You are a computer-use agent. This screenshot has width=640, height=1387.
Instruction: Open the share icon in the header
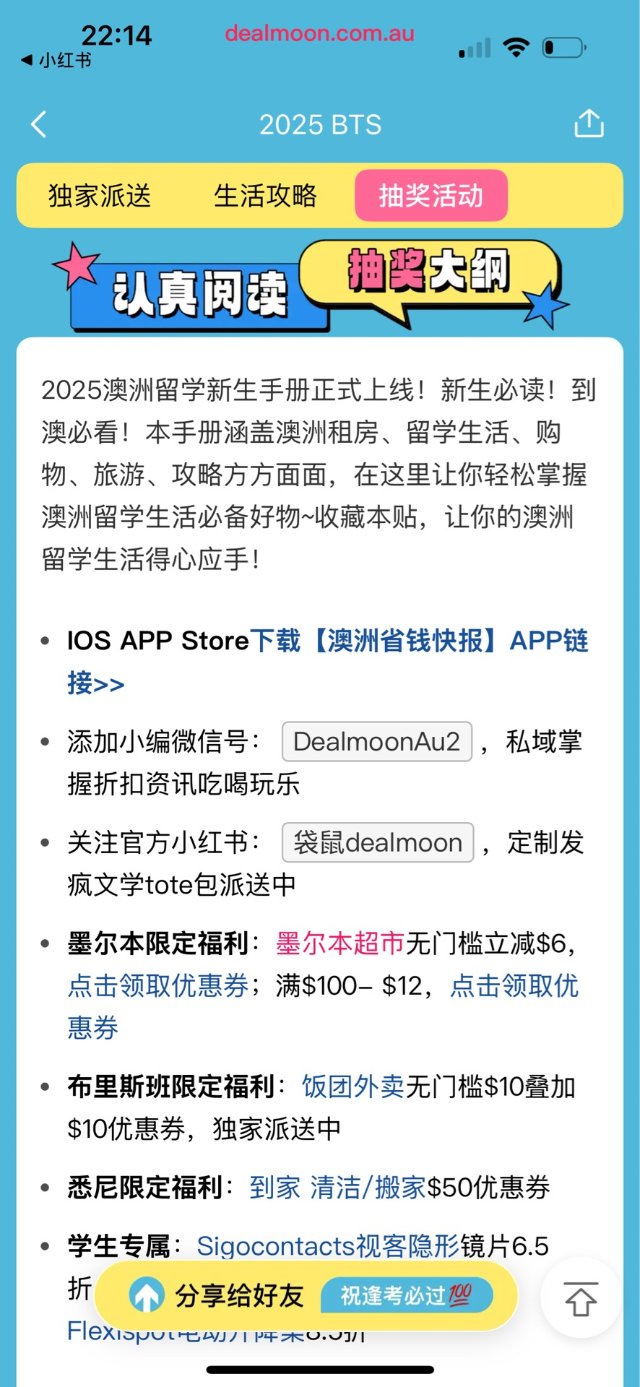click(x=589, y=124)
